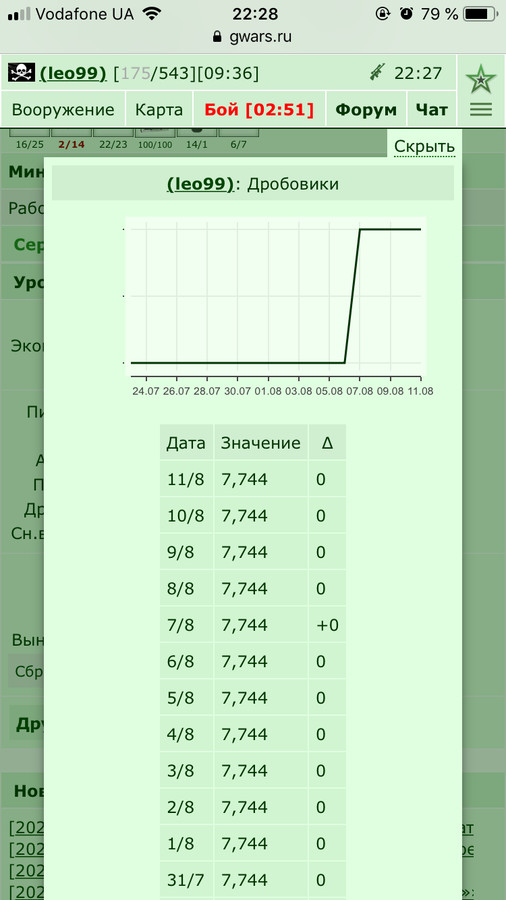Tap the gwars.ru address bar
The image size is (506, 900).
coord(252,37)
